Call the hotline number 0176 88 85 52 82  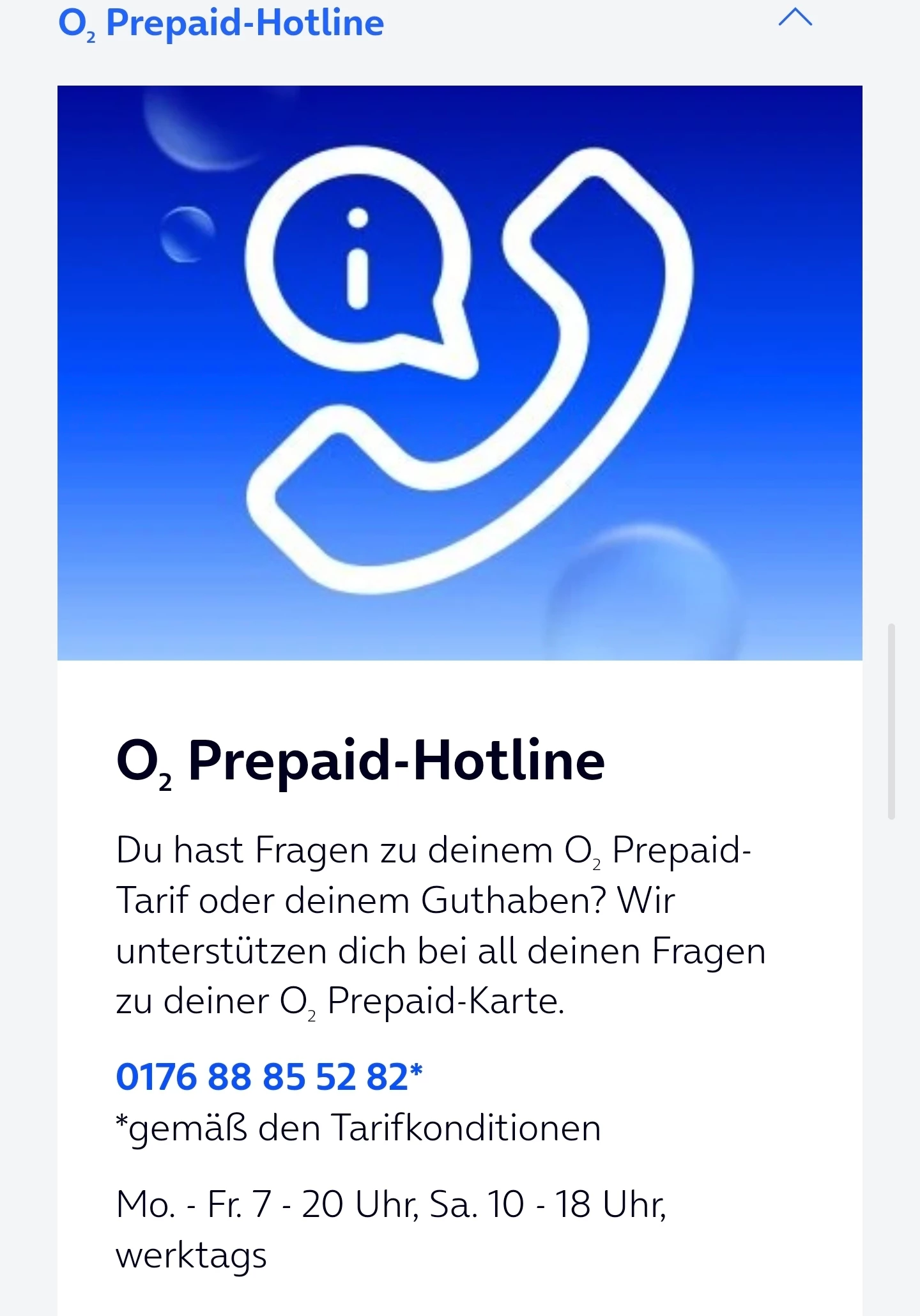(269, 1077)
